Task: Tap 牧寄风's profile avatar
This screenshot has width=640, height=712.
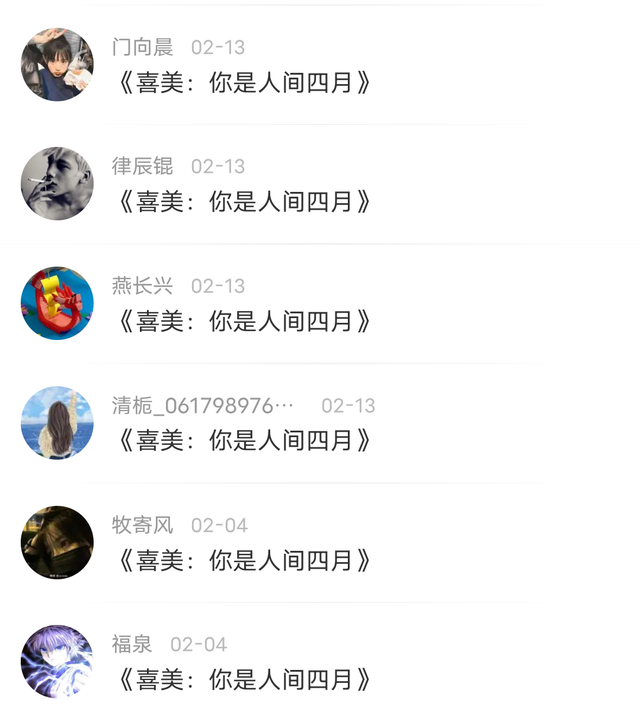Action: 57,542
